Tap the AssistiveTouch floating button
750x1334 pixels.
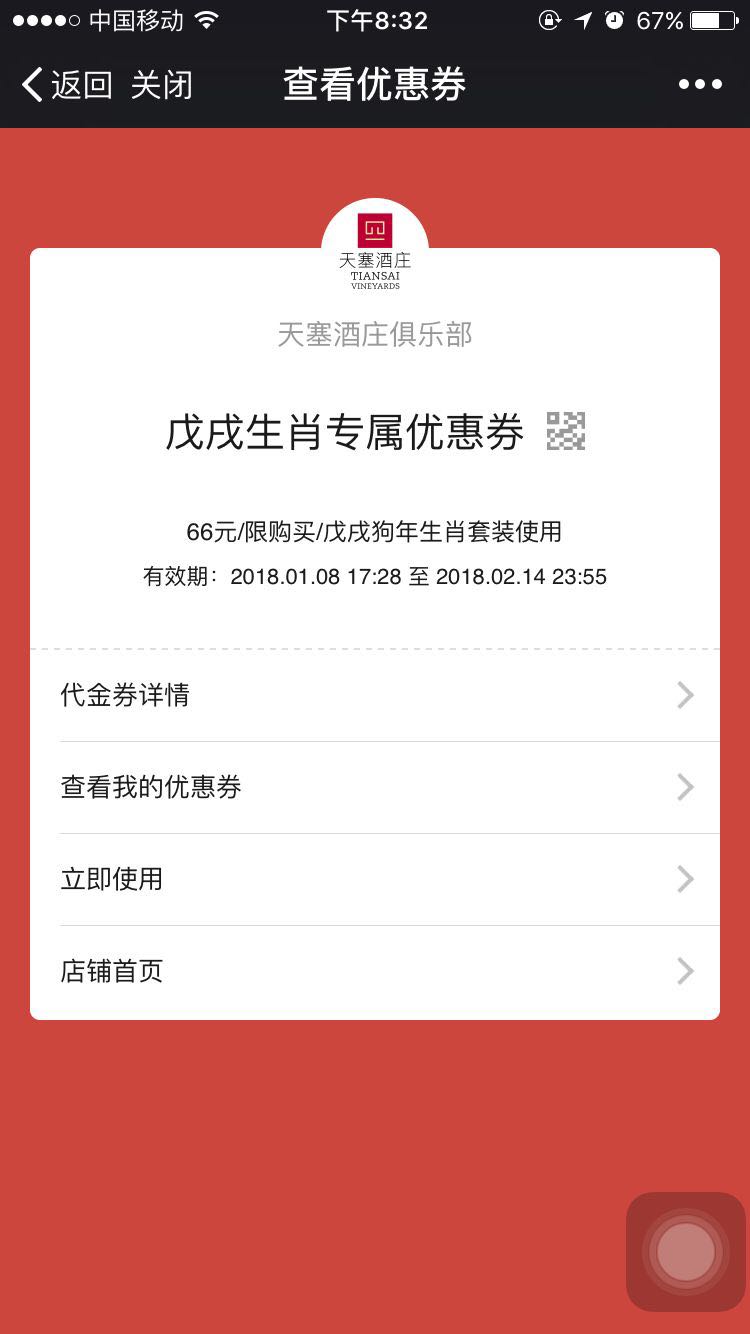(x=686, y=1251)
